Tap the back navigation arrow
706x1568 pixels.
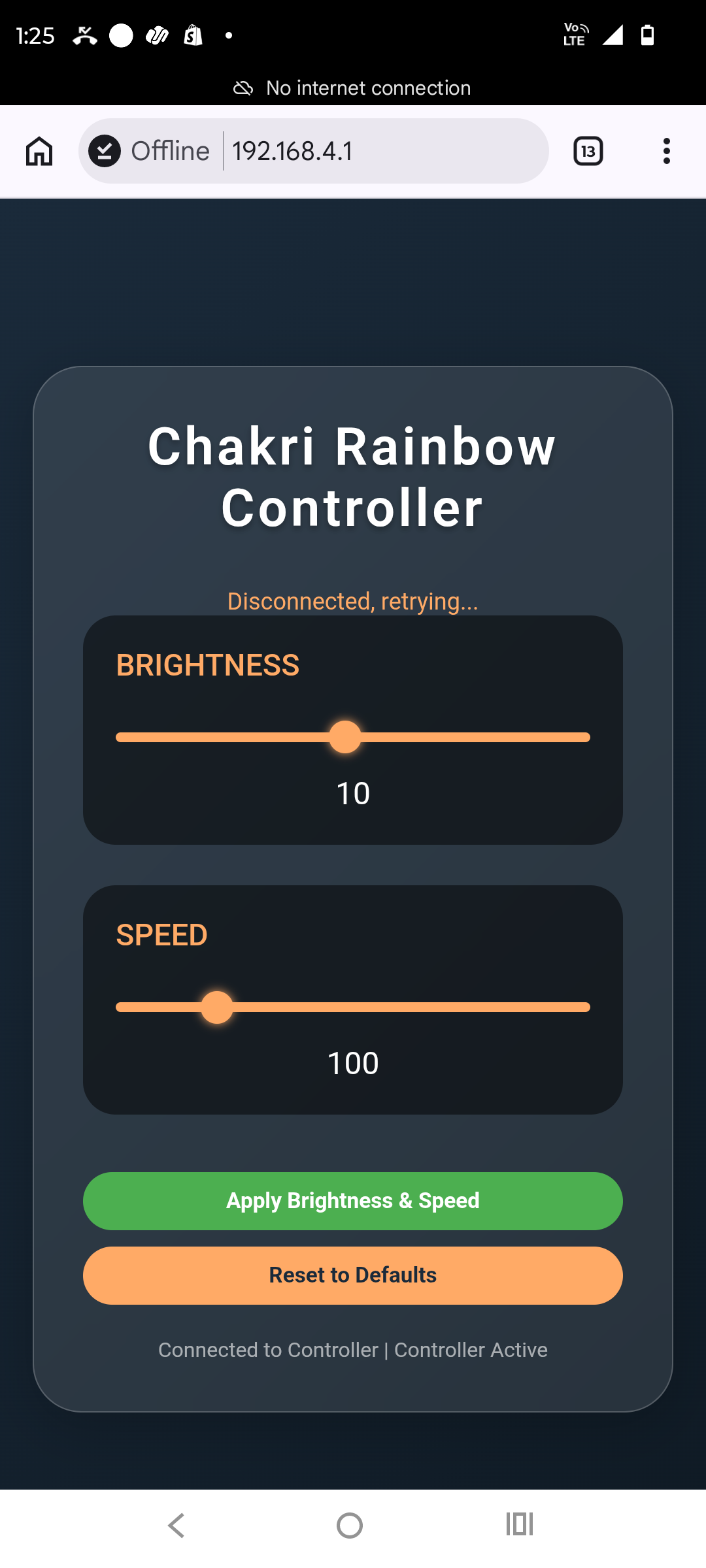pos(176,1526)
